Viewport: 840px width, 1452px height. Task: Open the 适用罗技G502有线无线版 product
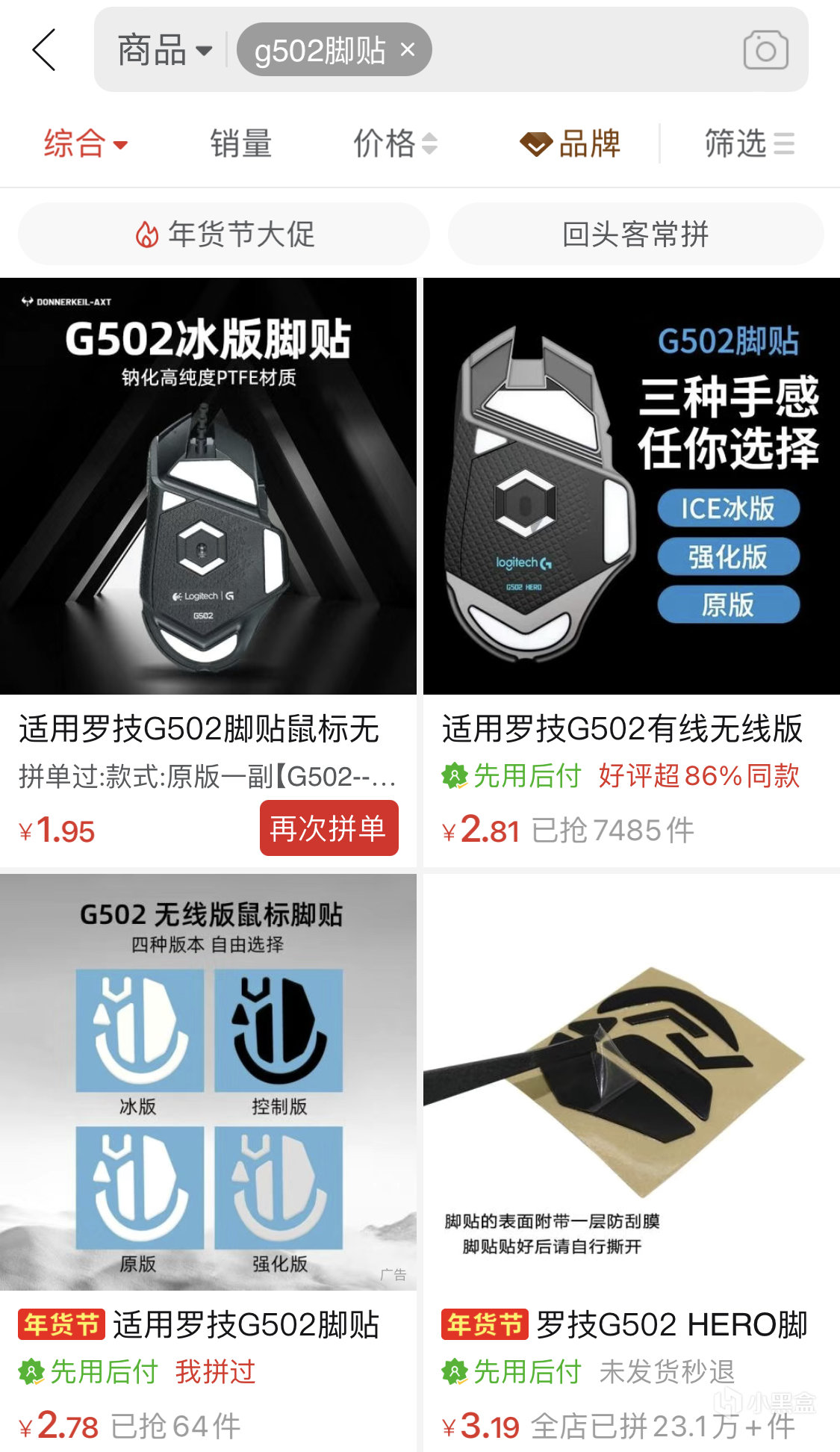tap(631, 485)
